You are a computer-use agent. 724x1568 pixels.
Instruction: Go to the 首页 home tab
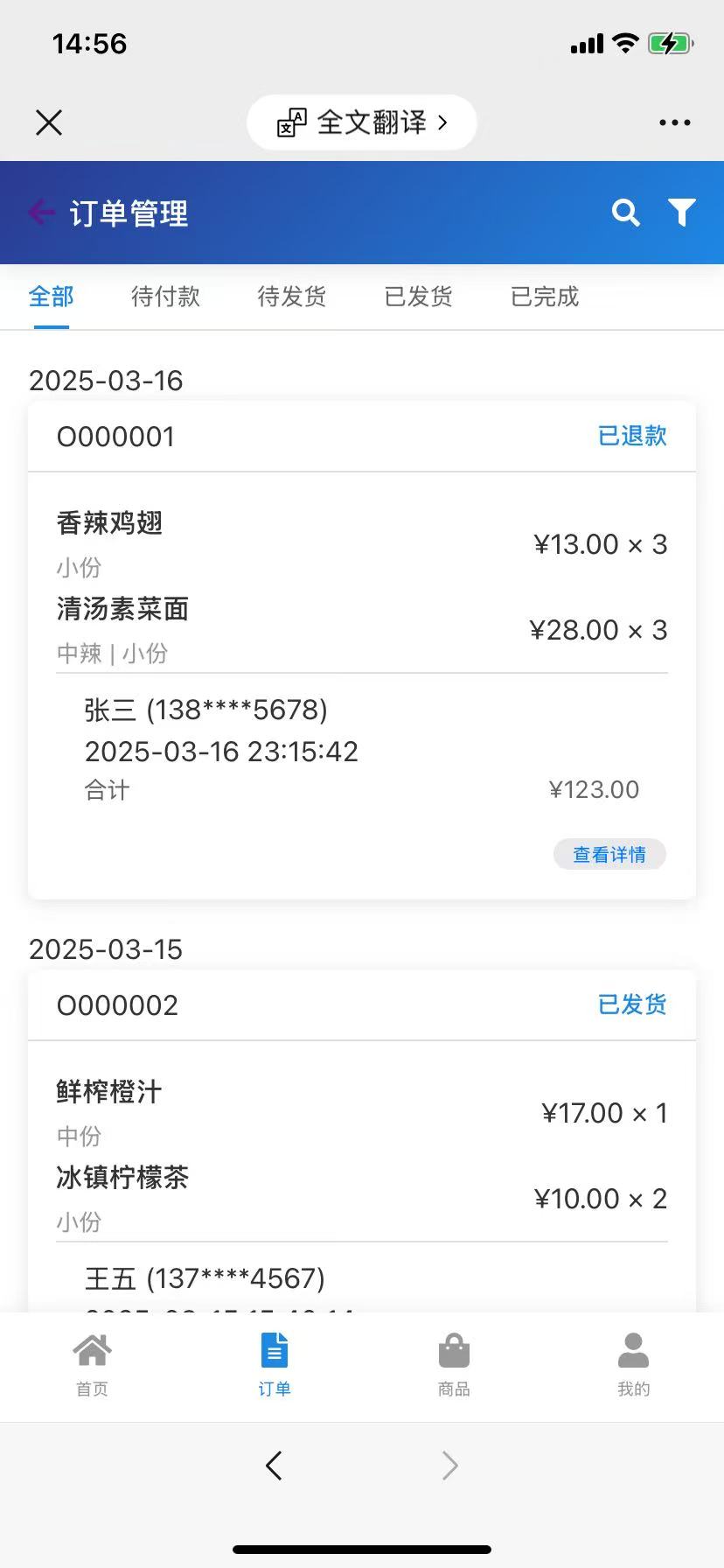(92, 1364)
